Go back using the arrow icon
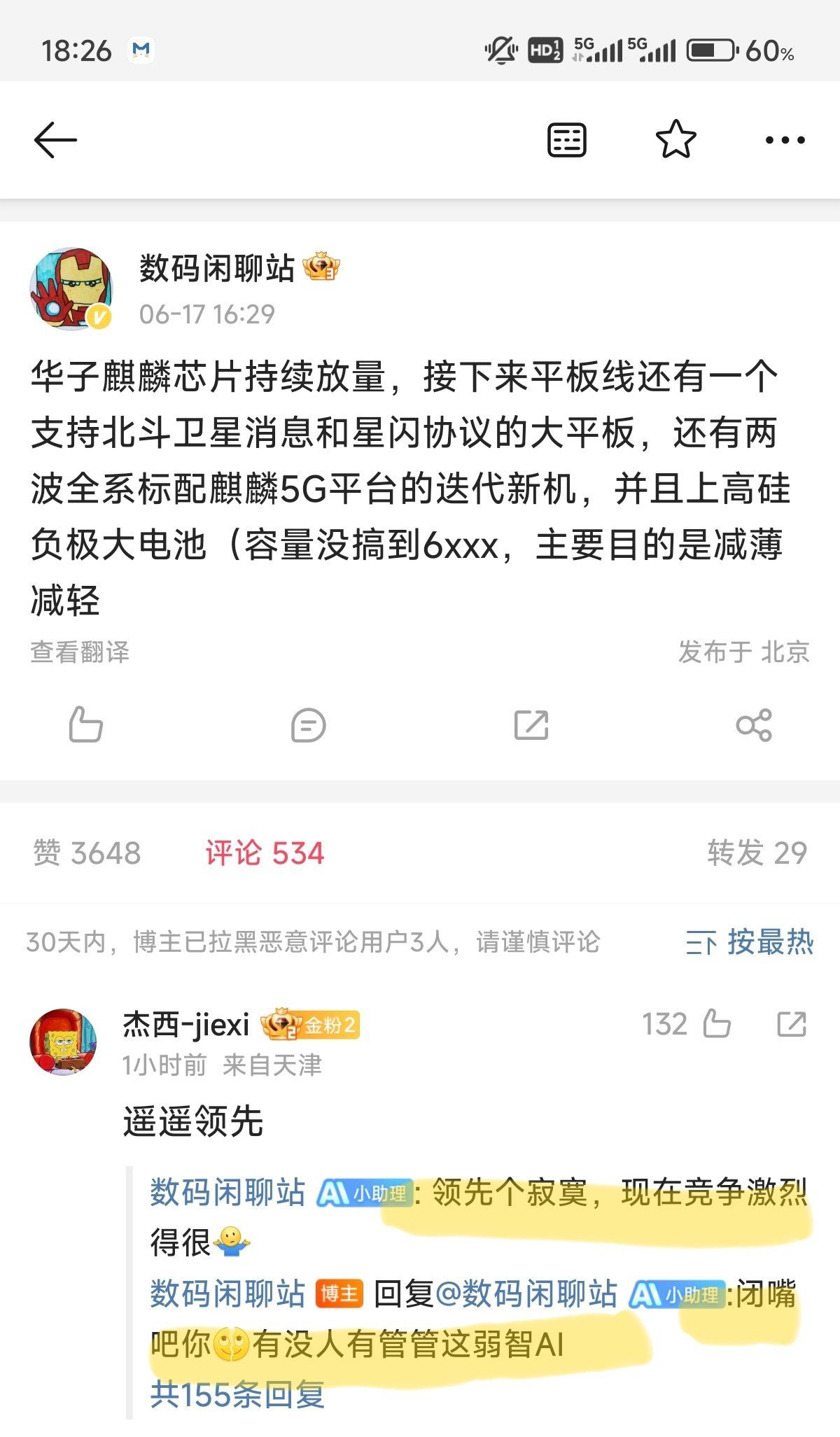840x1437 pixels. pyautogui.click(x=55, y=140)
